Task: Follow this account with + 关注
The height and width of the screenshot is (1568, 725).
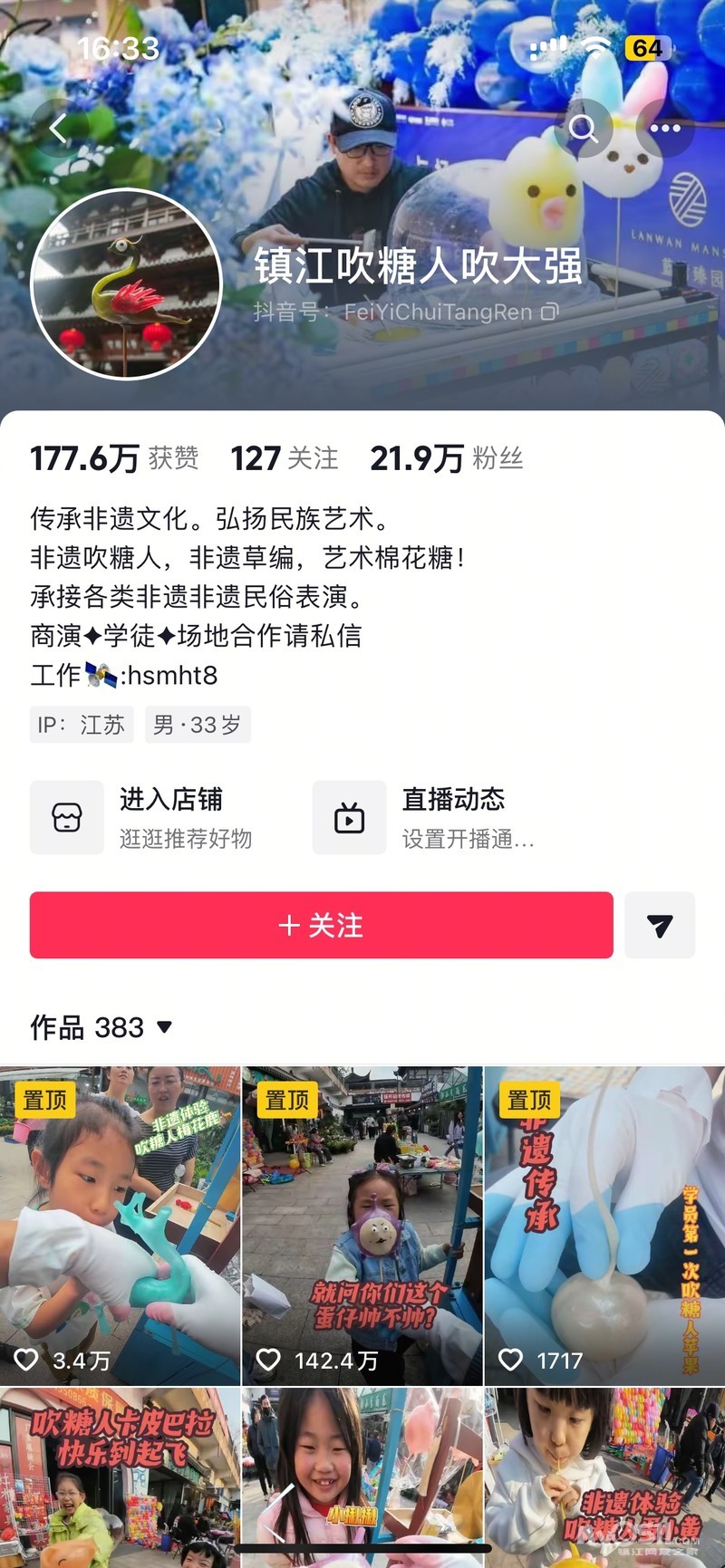Action: pos(322,925)
